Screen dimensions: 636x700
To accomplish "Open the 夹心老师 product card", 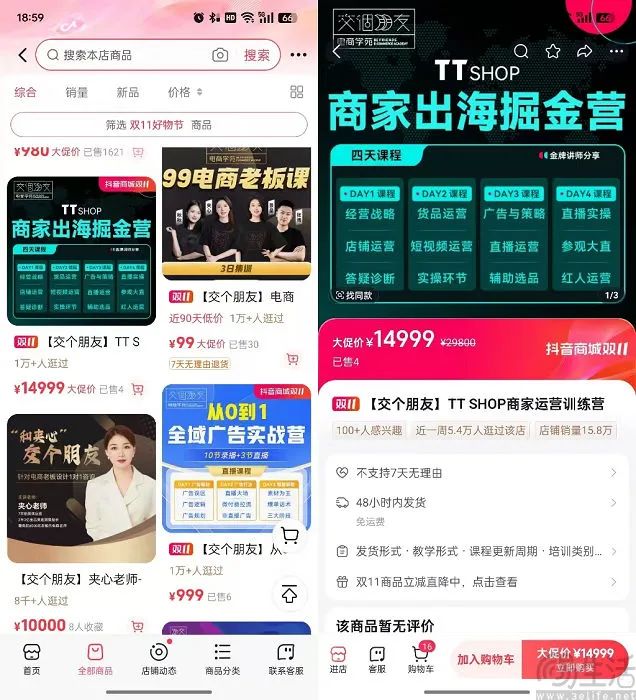I will 82,488.
